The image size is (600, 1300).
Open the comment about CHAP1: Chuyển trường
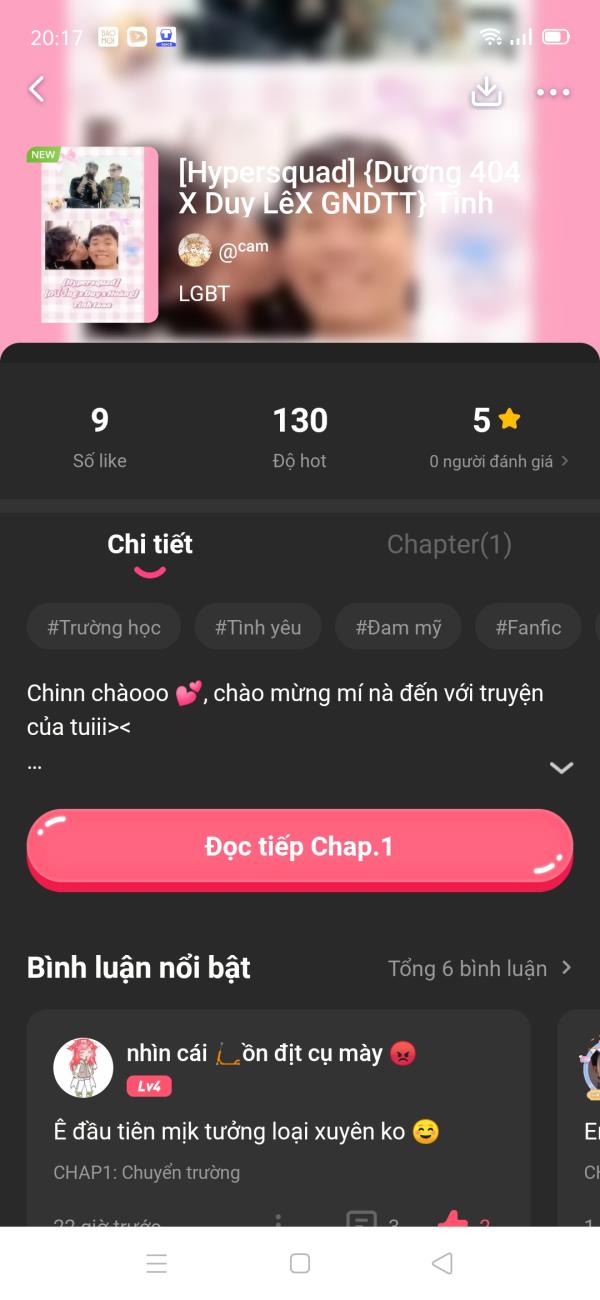pos(278,1132)
